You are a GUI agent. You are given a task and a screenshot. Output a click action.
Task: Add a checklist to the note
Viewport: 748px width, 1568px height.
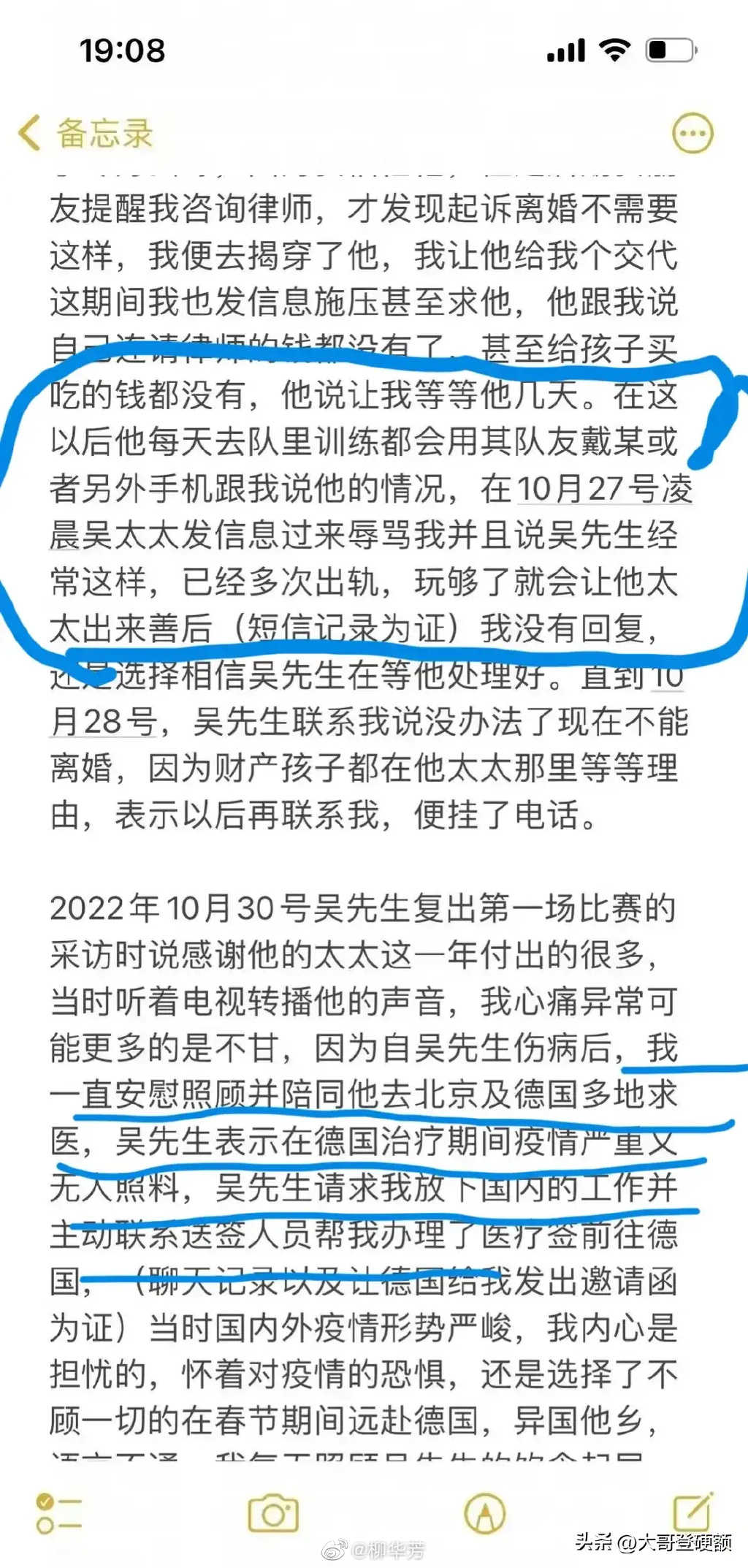tap(58, 1513)
